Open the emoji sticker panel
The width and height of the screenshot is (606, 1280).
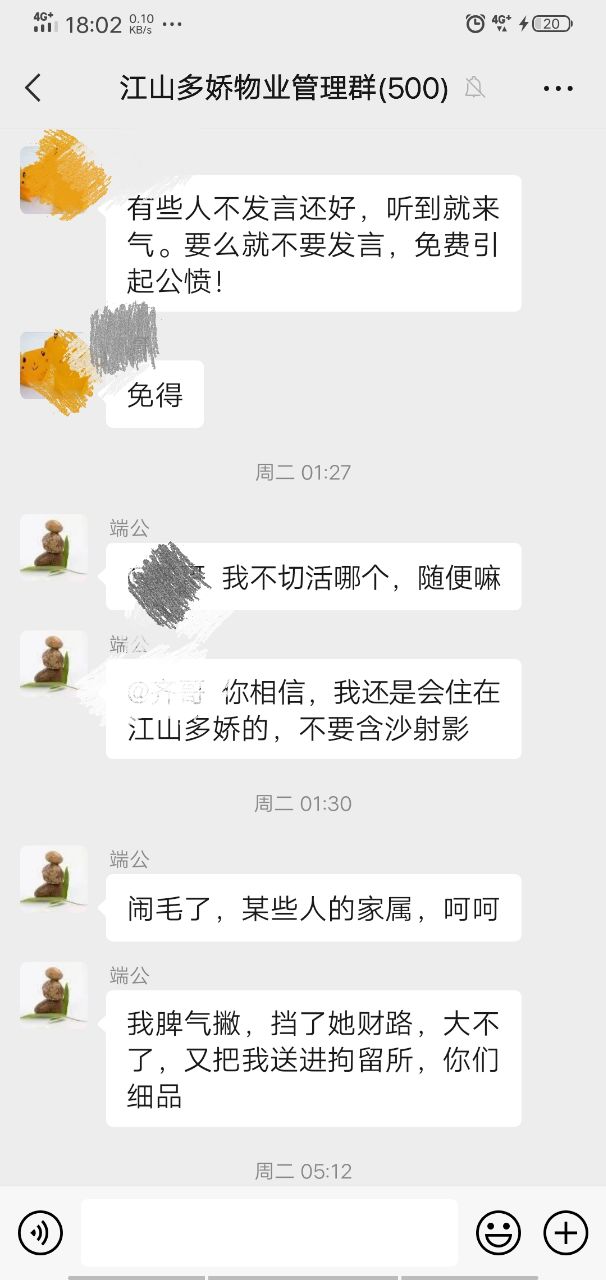click(497, 1232)
